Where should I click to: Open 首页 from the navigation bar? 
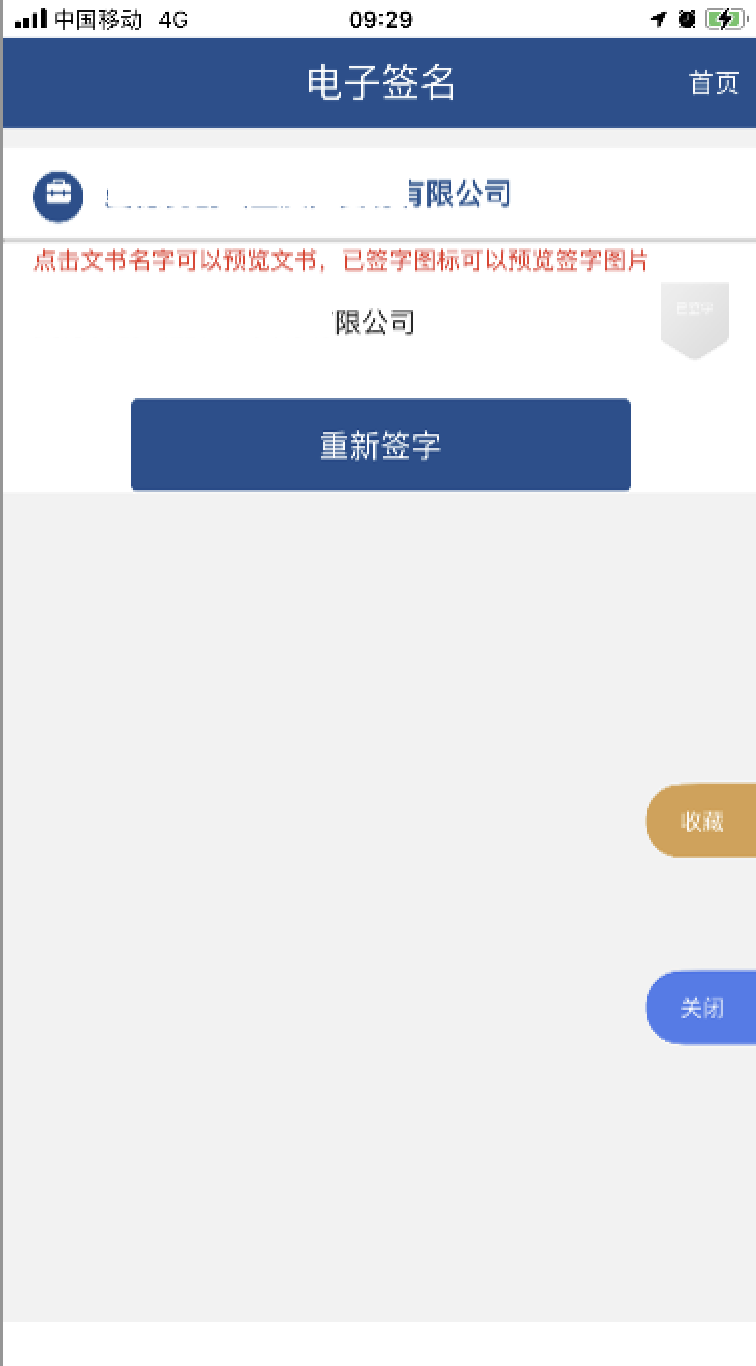pyautogui.click(x=714, y=82)
